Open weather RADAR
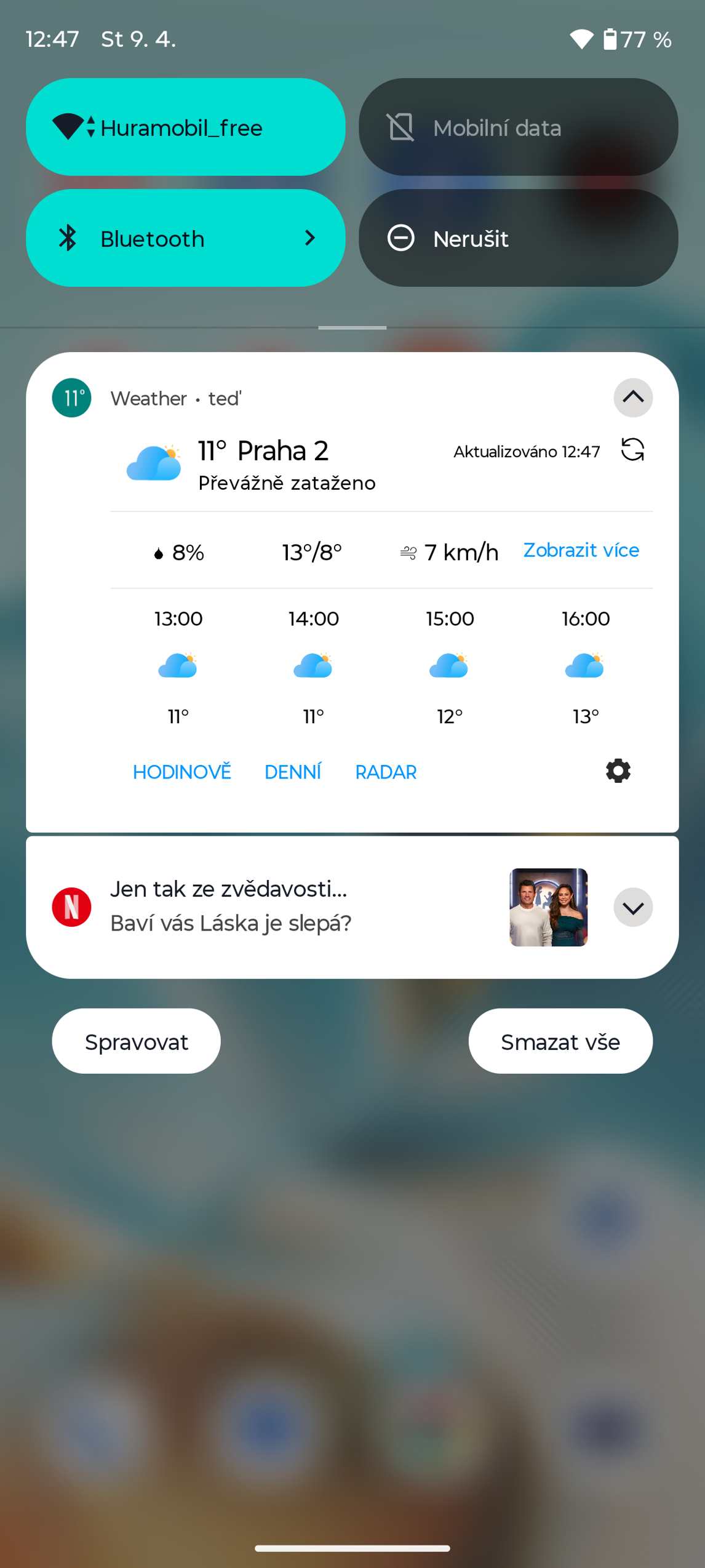 (x=386, y=772)
